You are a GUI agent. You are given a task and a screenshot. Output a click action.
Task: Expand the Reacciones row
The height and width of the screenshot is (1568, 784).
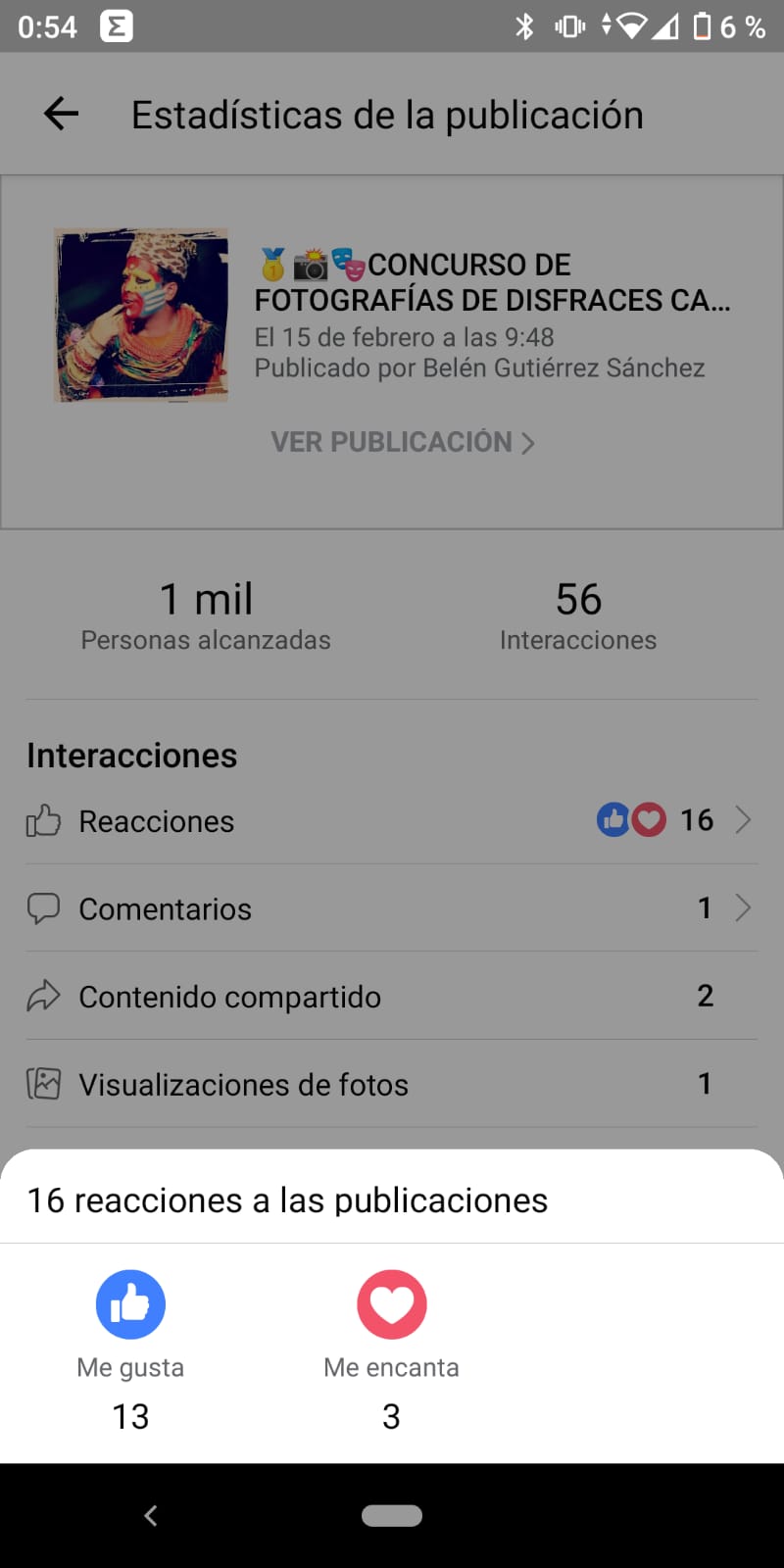pos(392,821)
